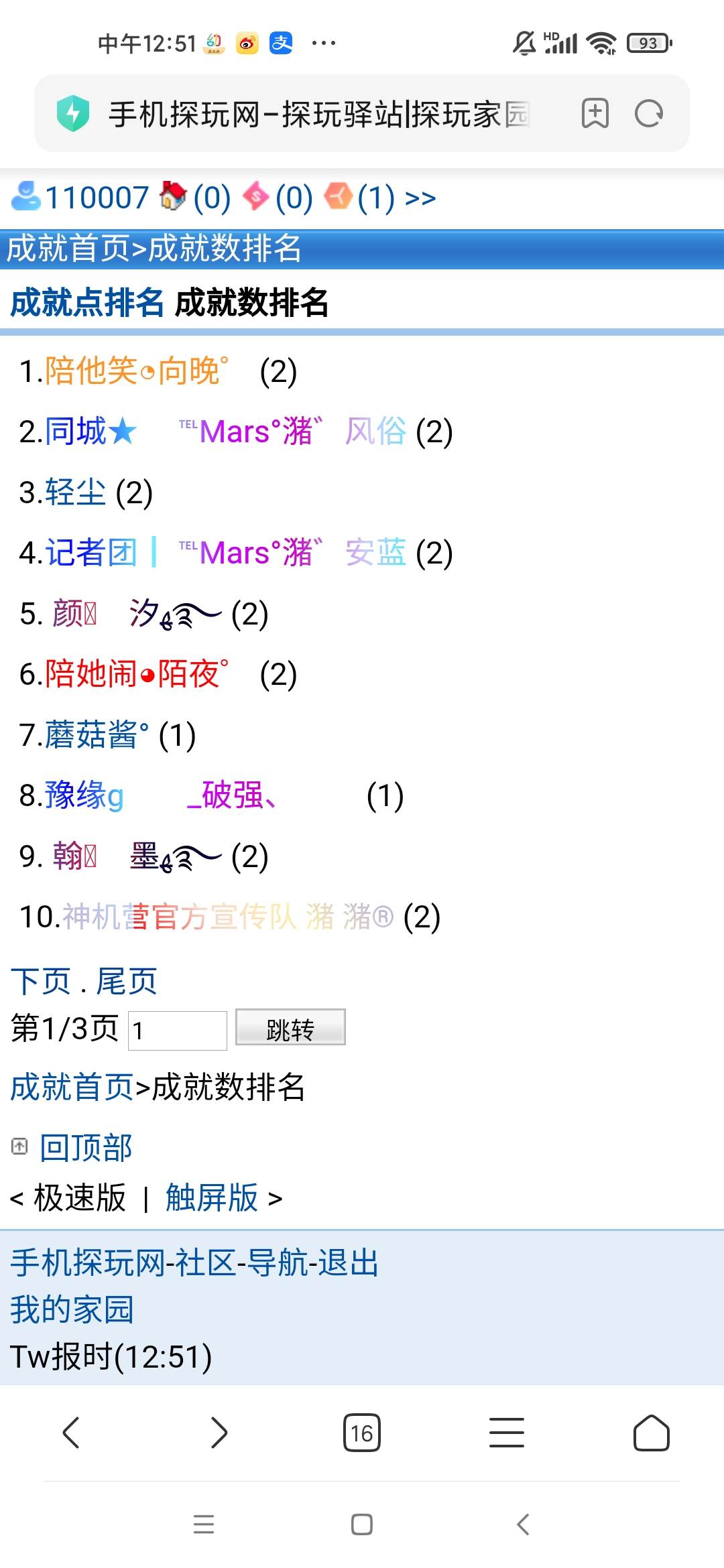The height and width of the screenshot is (1568, 724).
Task: Tap the address bar showing 手机探玩网
Action: click(x=318, y=114)
